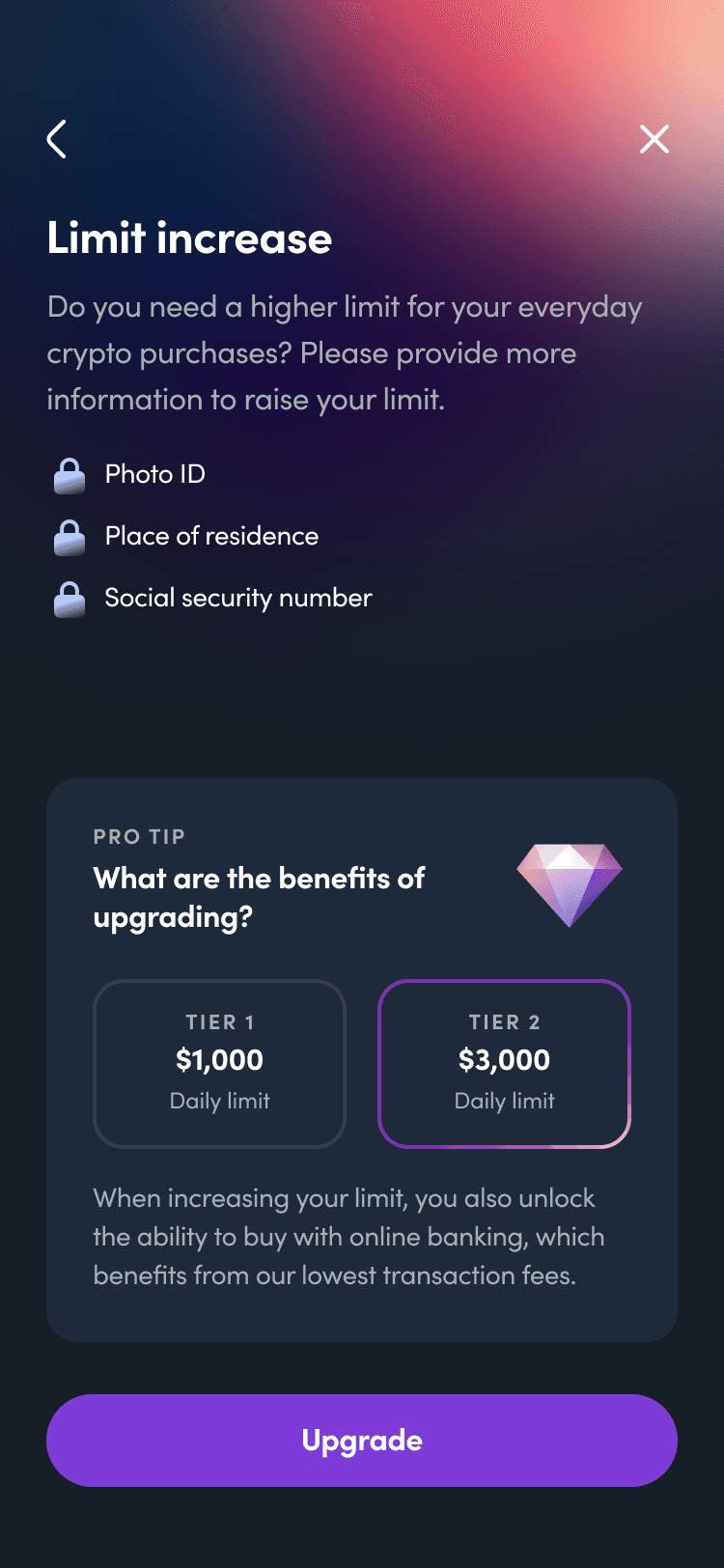Tap the Upgrade button
This screenshot has height=1568, width=724.
(x=362, y=1440)
